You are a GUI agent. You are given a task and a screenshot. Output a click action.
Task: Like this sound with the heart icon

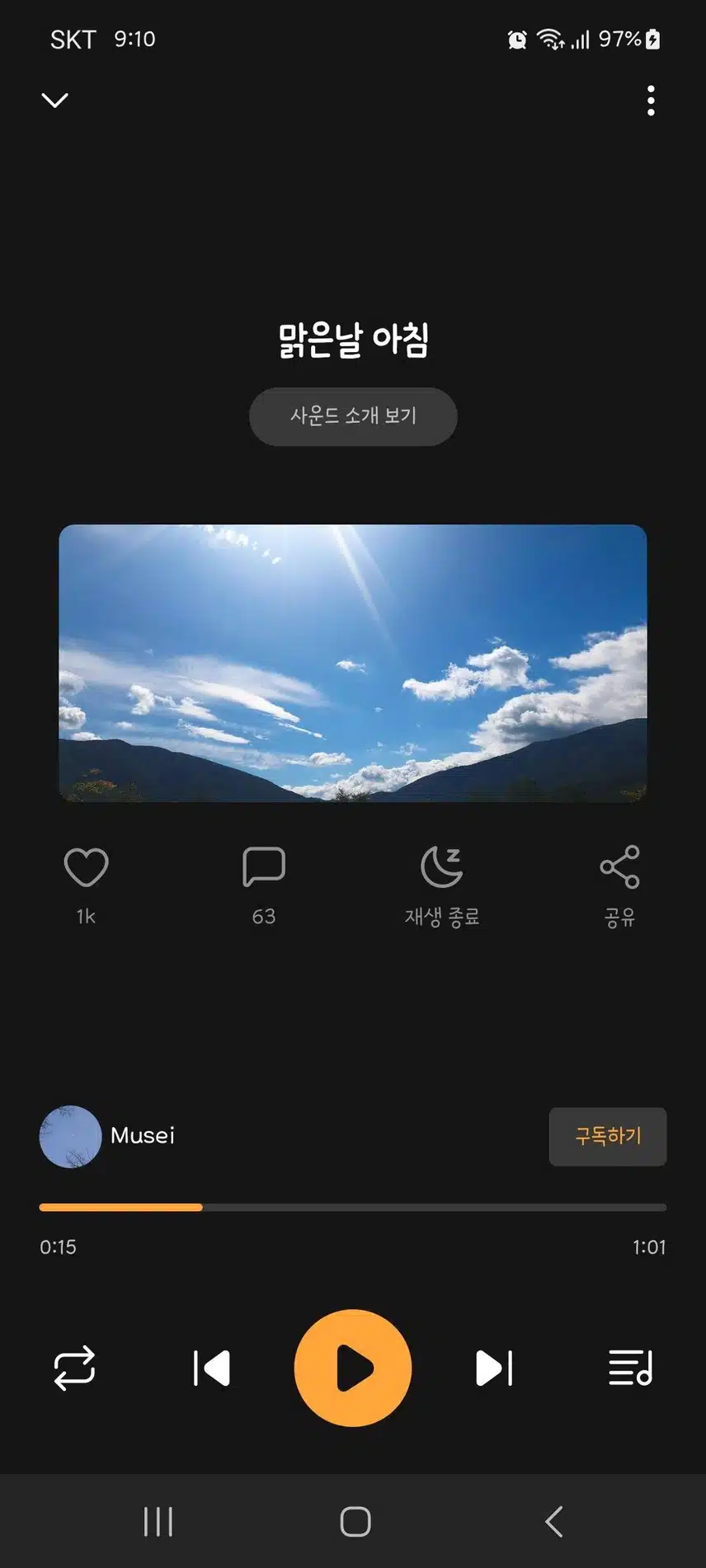pos(86,868)
